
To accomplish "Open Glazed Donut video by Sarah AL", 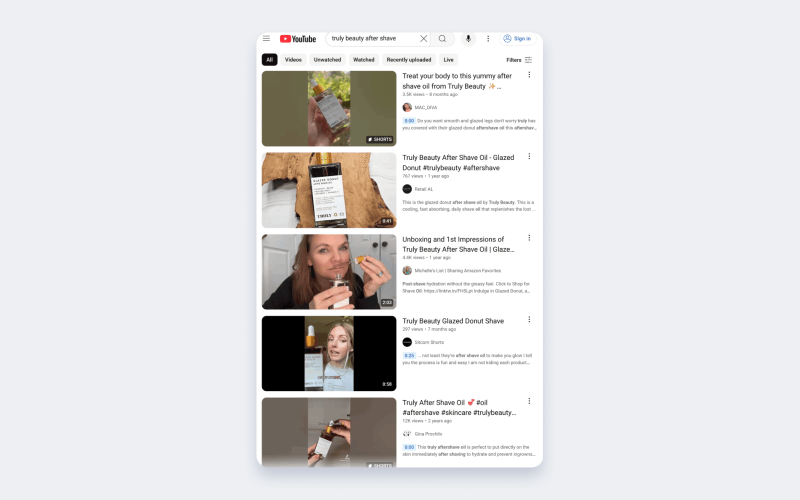I will (x=329, y=190).
